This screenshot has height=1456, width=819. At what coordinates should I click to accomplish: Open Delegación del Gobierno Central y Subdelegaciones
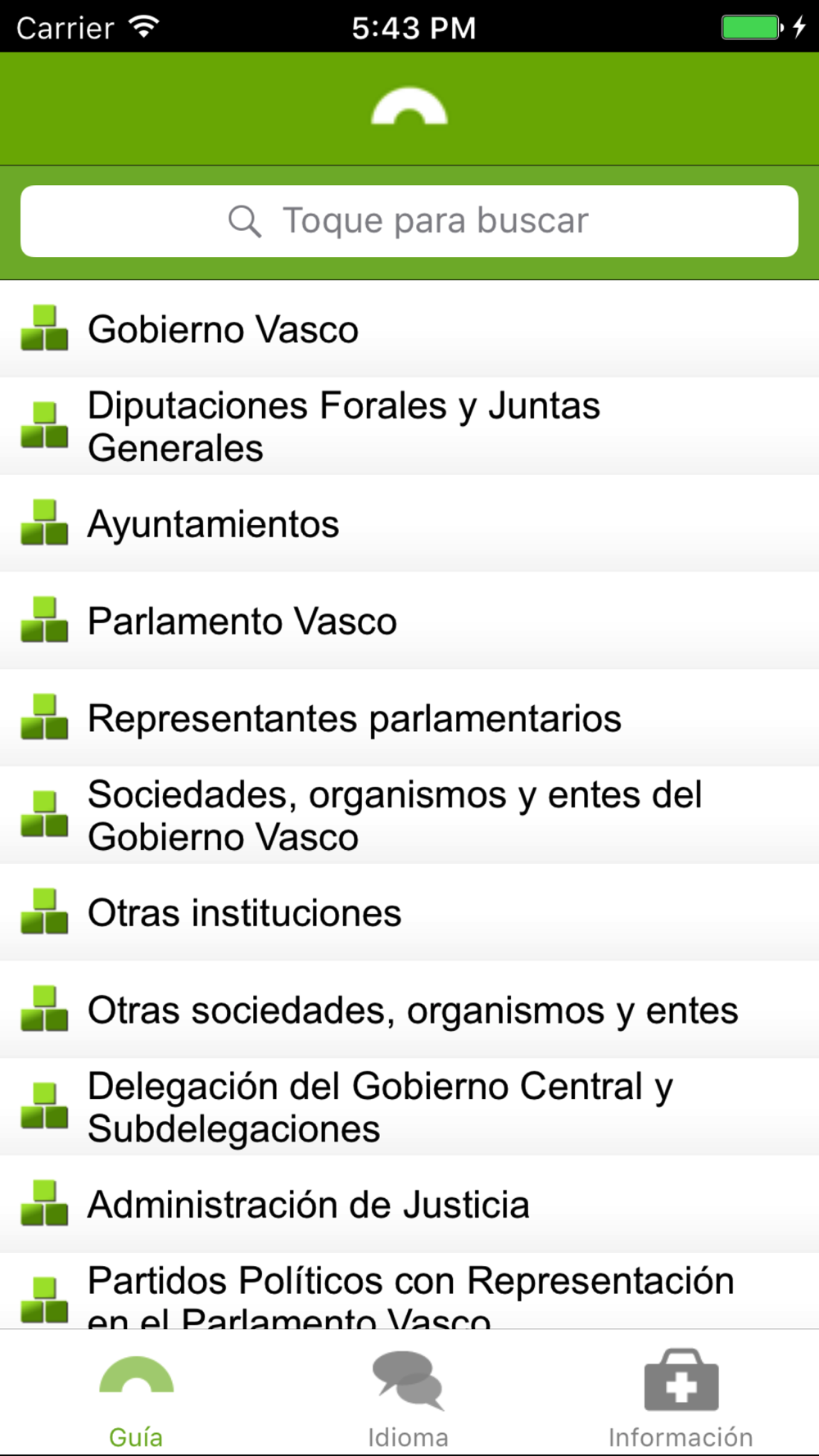pos(409,1107)
